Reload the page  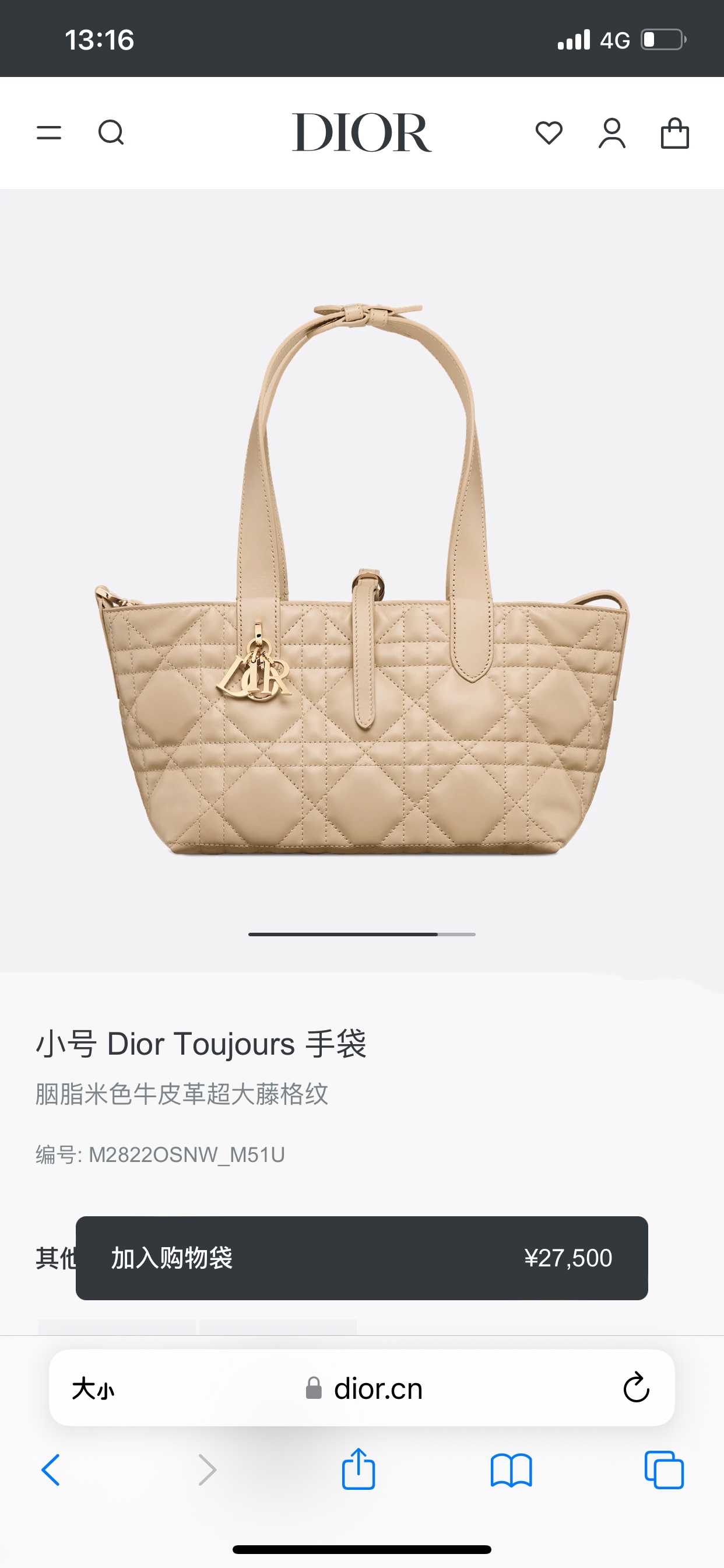tap(637, 1388)
